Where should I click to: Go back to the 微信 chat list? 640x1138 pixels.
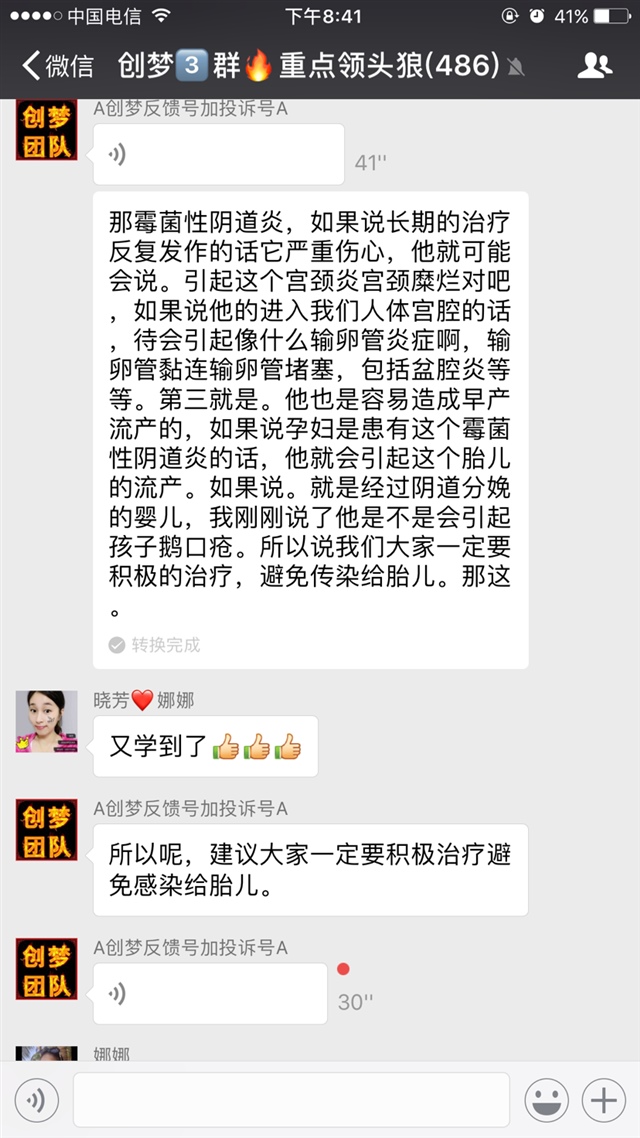coord(57,66)
